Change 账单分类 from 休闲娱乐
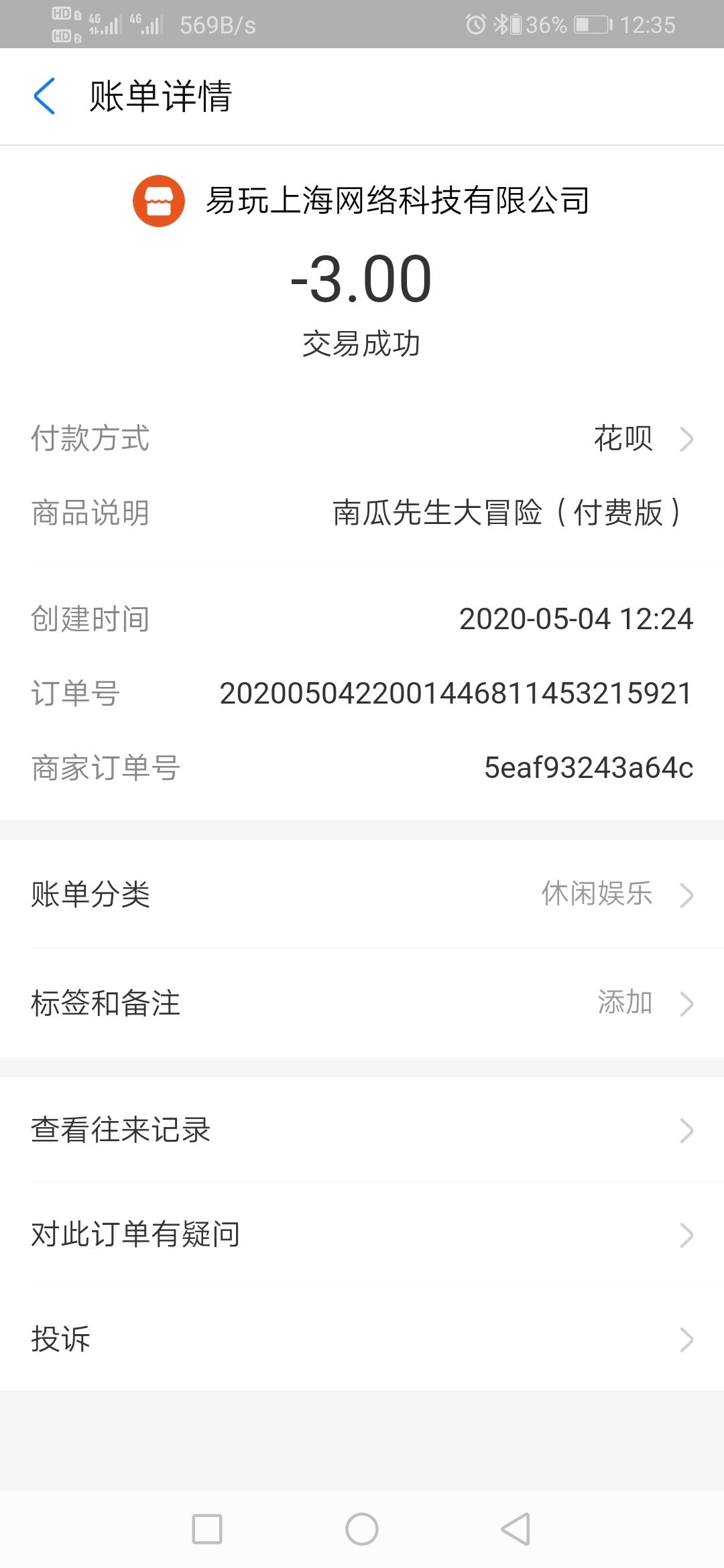The height and width of the screenshot is (1568, 724). tap(362, 895)
